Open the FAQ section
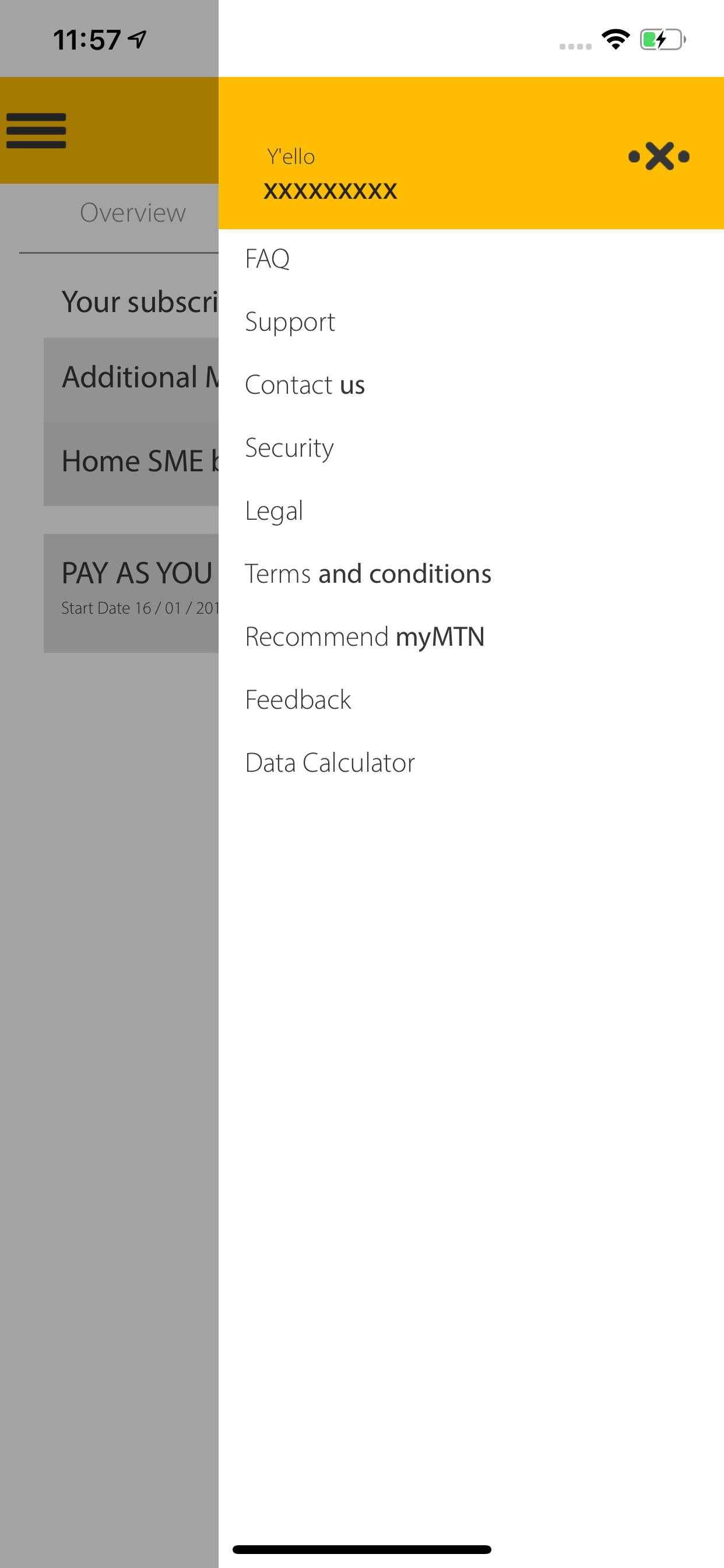Image resolution: width=724 pixels, height=1568 pixels. [267, 258]
